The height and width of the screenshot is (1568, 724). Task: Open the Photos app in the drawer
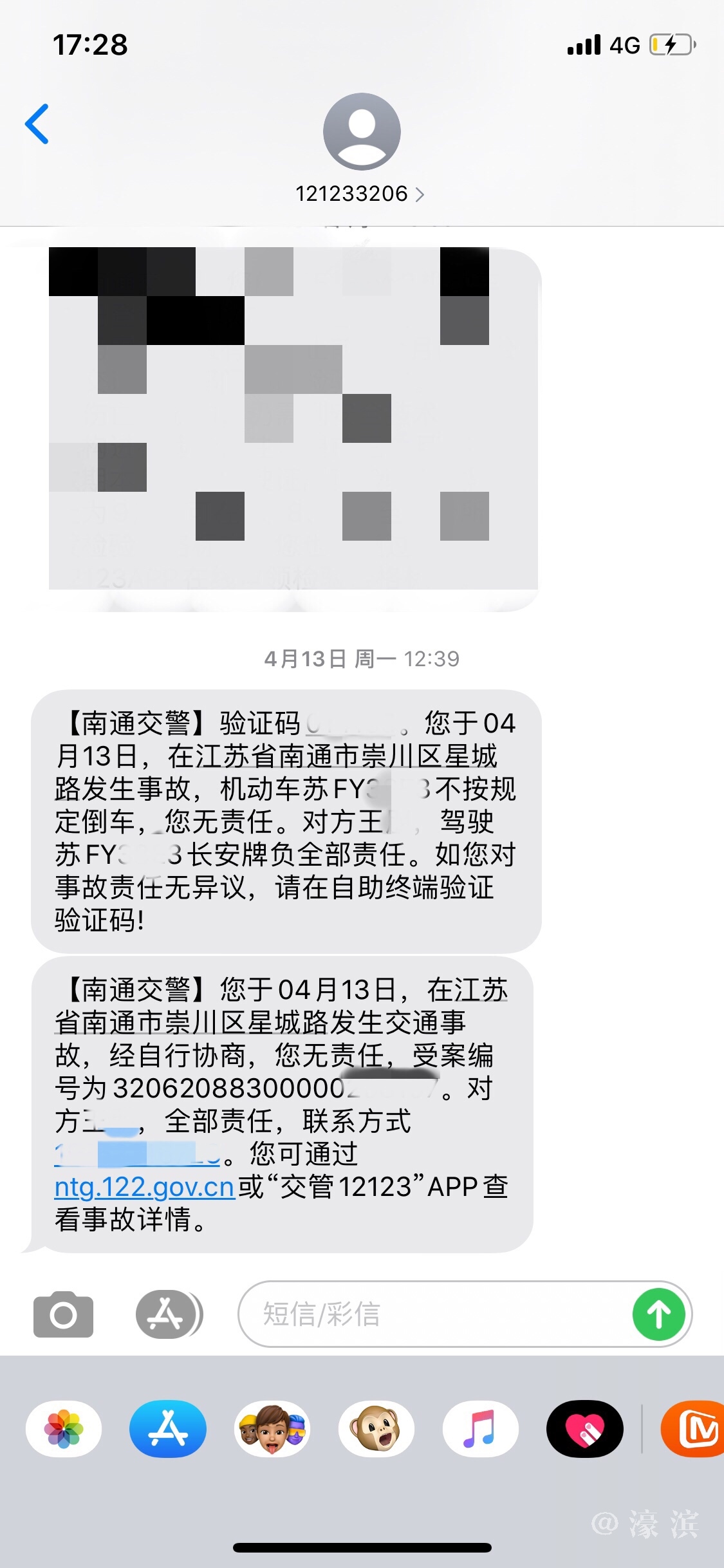click(x=64, y=1429)
